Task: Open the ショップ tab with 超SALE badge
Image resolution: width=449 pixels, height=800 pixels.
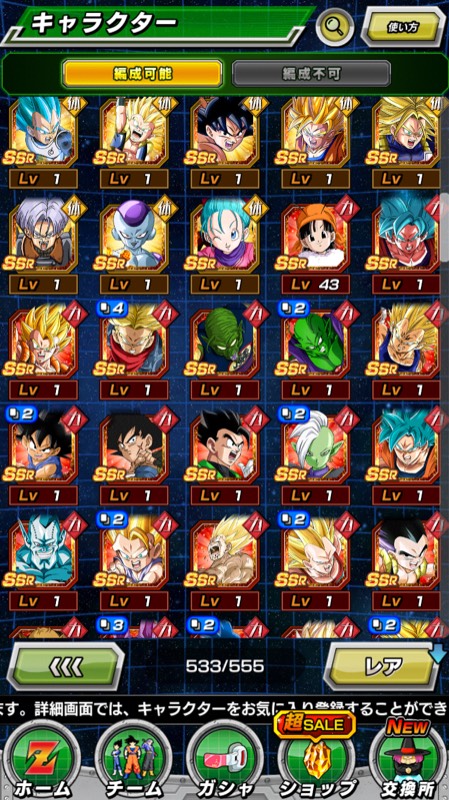Action: pos(316,756)
